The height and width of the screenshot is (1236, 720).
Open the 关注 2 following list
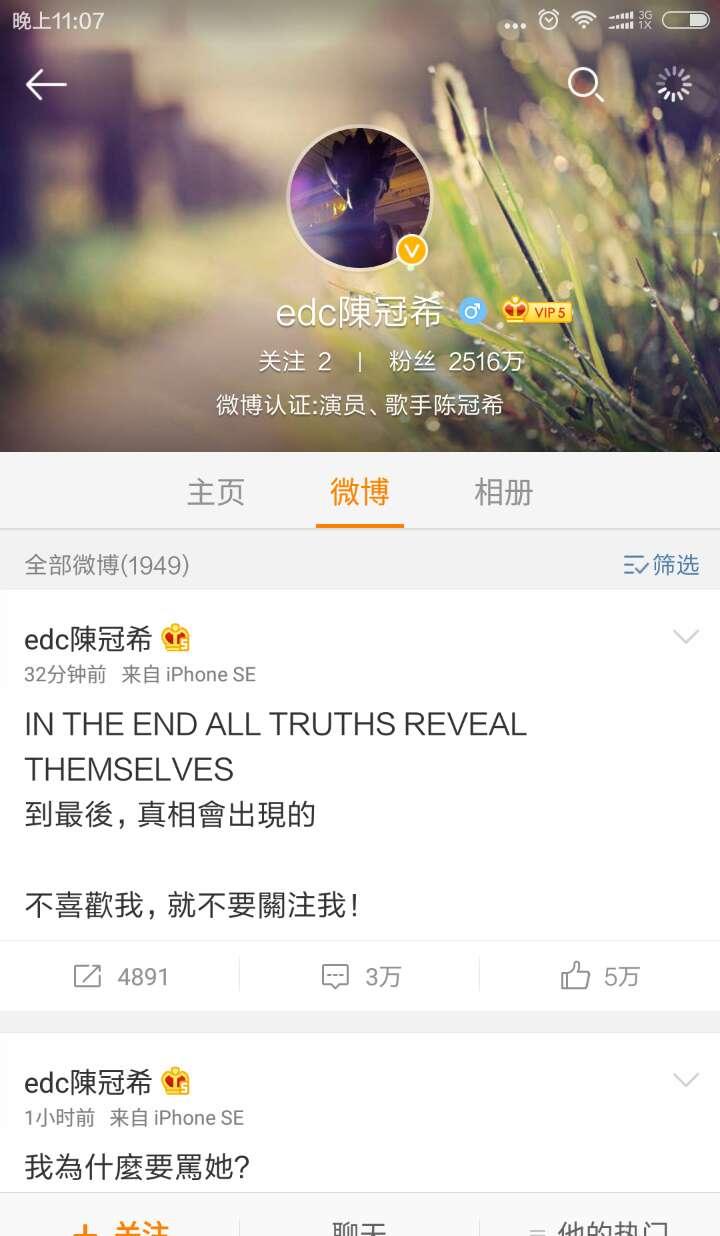coord(295,362)
